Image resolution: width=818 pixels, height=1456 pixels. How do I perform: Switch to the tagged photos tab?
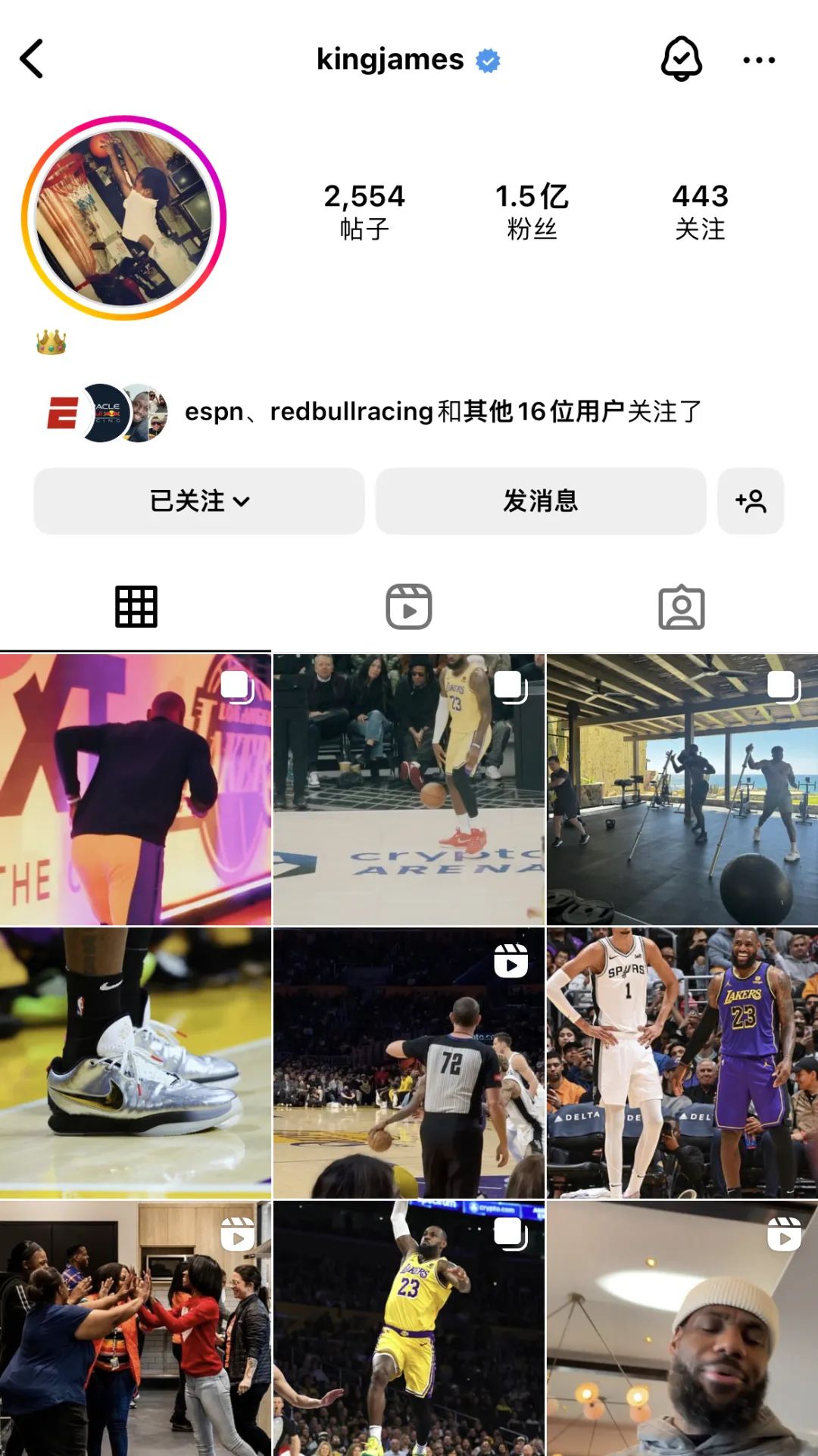682,606
